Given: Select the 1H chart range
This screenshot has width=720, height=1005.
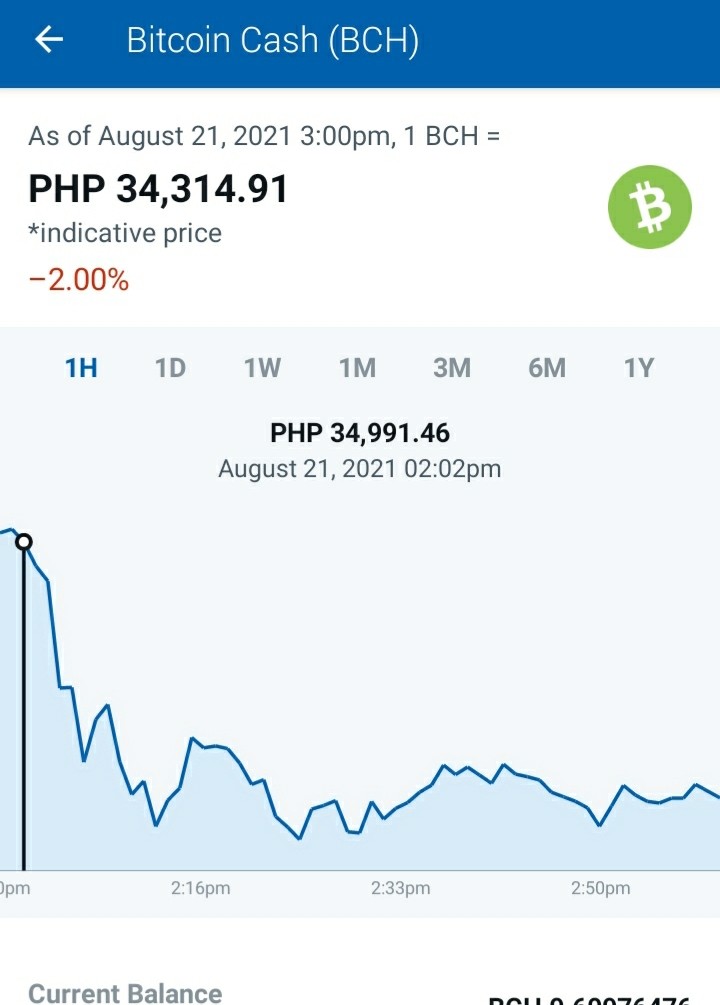Looking at the screenshot, I should (x=81, y=368).
